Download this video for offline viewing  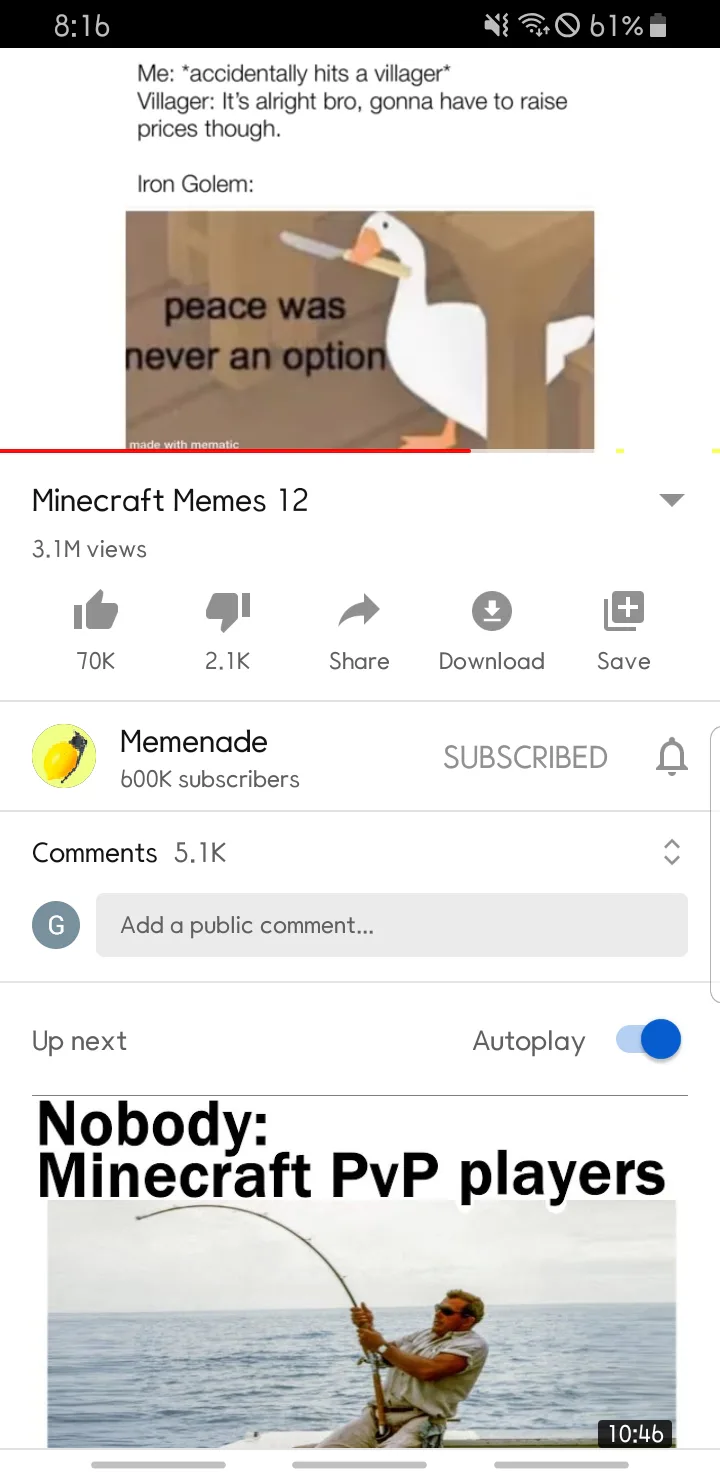pos(491,628)
